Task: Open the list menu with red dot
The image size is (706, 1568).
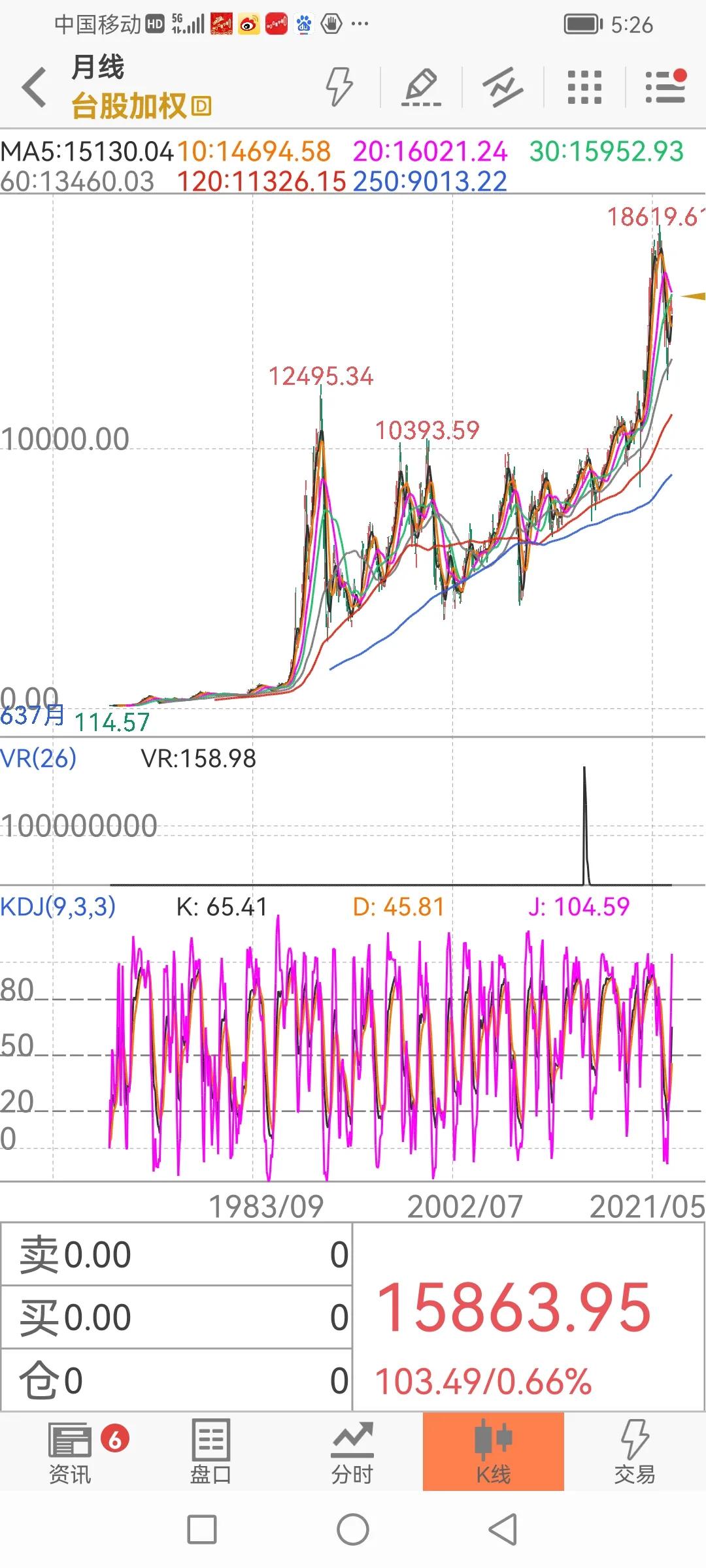Action: (665, 86)
